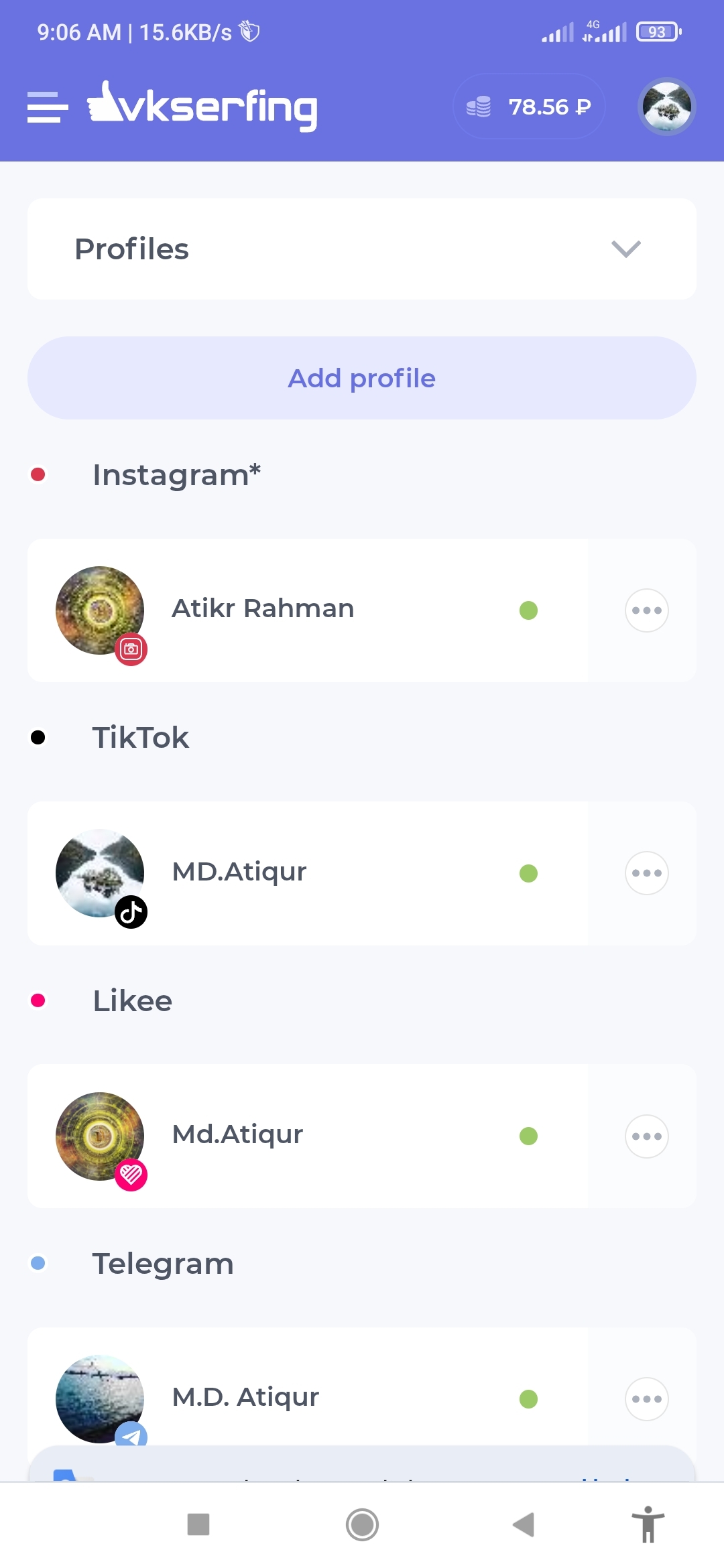
Task: Open the user avatar in the header
Action: click(666, 107)
